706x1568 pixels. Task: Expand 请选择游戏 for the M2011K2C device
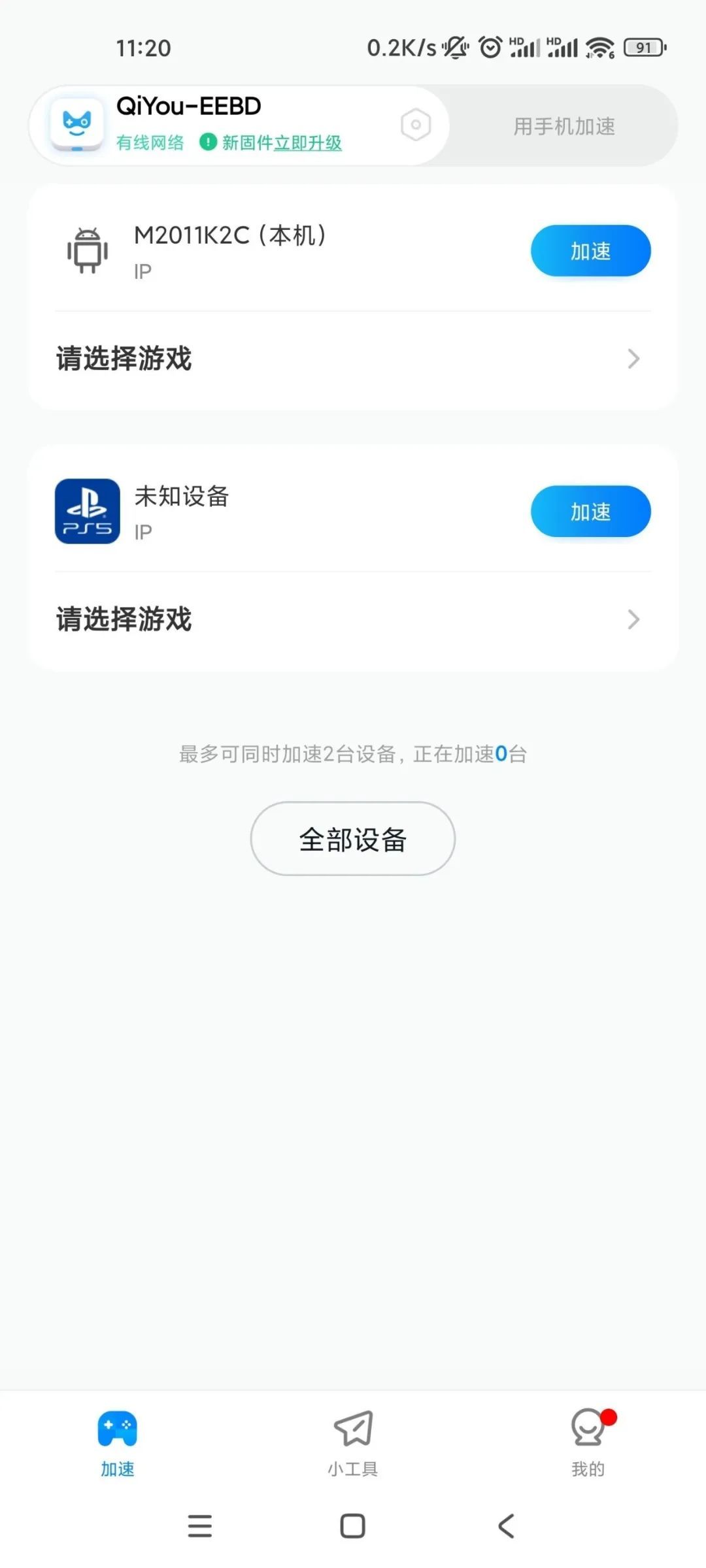(x=352, y=359)
